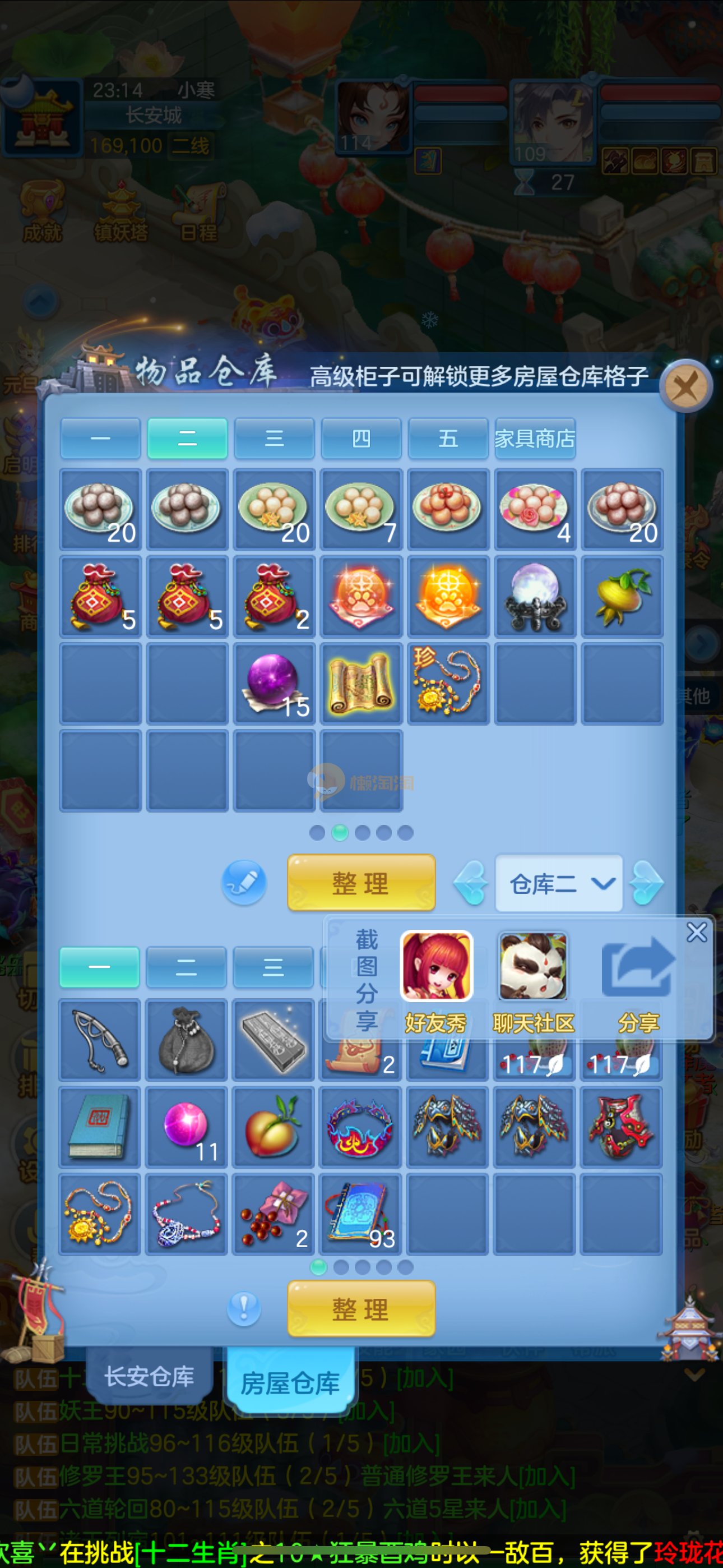Go to the next warehouse with the right arrow
Image resolution: width=723 pixels, height=1568 pixels.
pos(646,883)
